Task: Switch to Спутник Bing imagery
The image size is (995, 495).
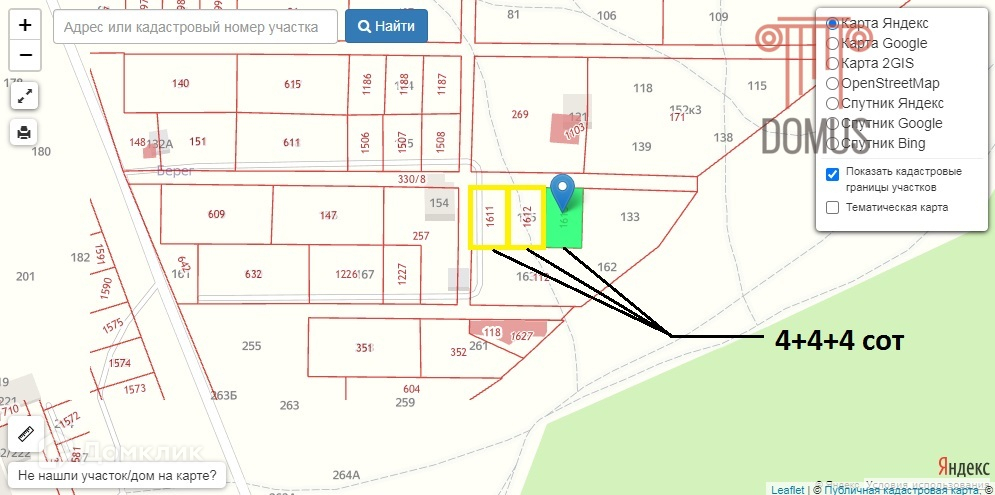Action: pyautogui.click(x=832, y=144)
